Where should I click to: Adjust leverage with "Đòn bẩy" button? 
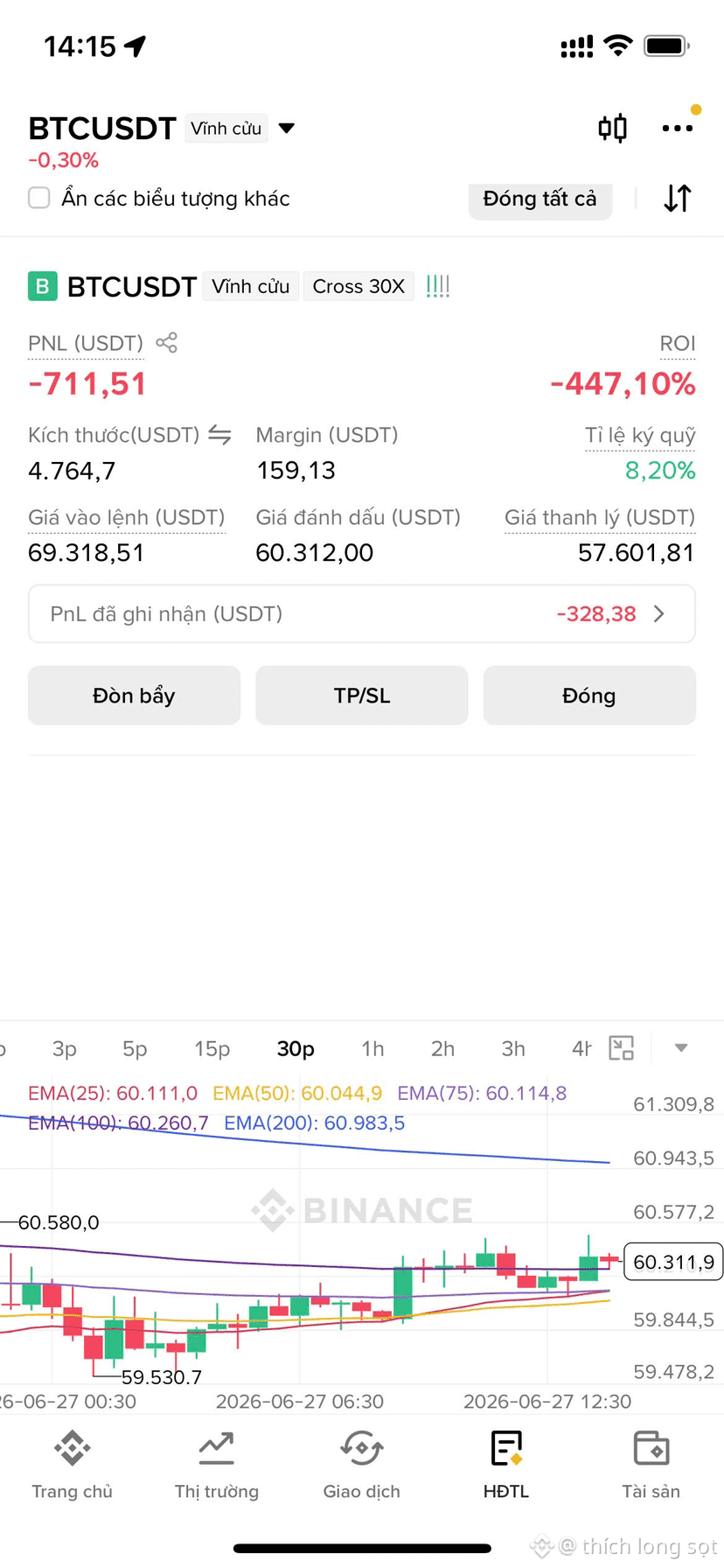[x=134, y=696]
